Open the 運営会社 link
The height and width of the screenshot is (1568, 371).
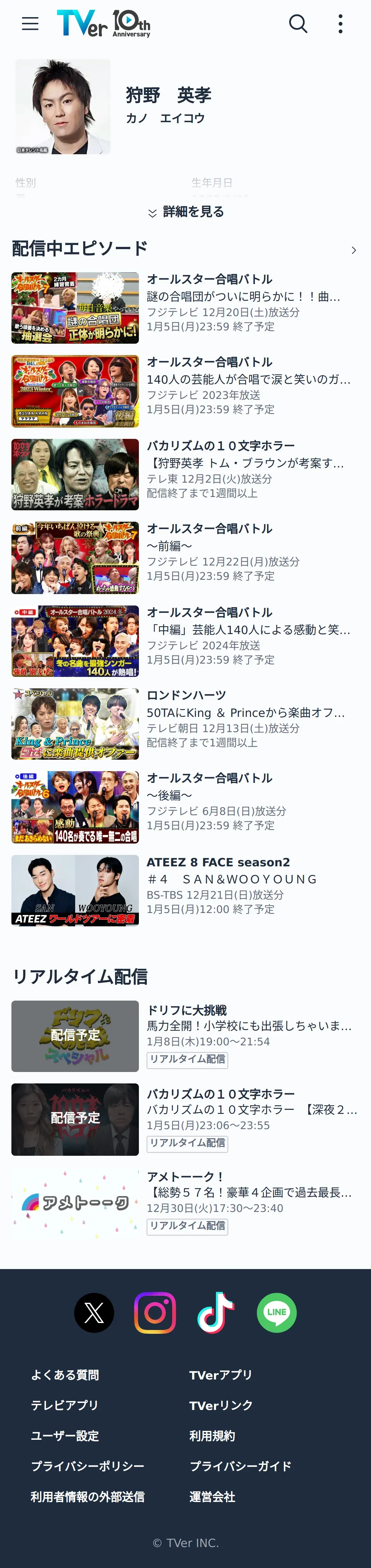[x=212, y=1497]
